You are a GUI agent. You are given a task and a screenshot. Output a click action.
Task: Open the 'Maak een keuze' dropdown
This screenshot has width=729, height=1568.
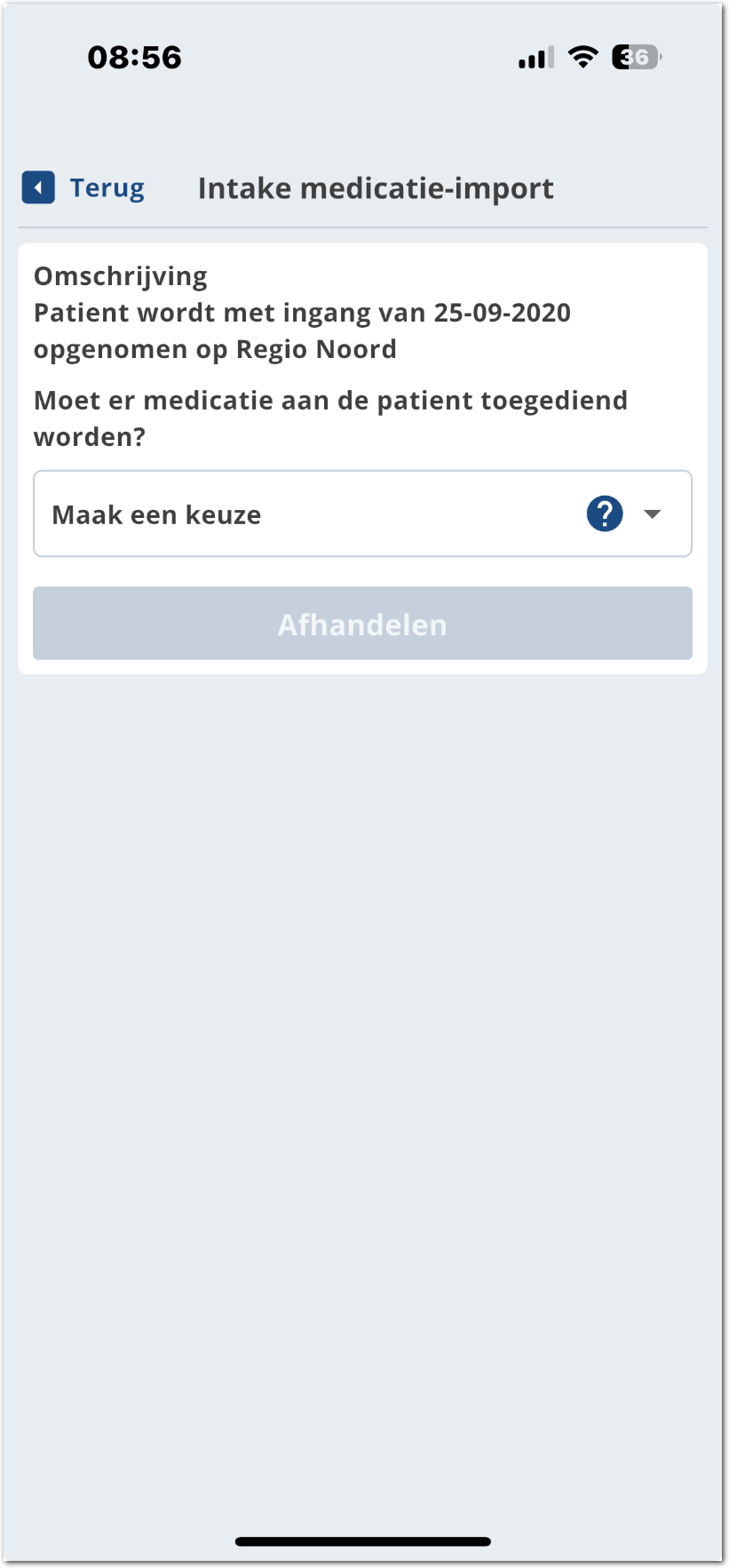(311, 514)
